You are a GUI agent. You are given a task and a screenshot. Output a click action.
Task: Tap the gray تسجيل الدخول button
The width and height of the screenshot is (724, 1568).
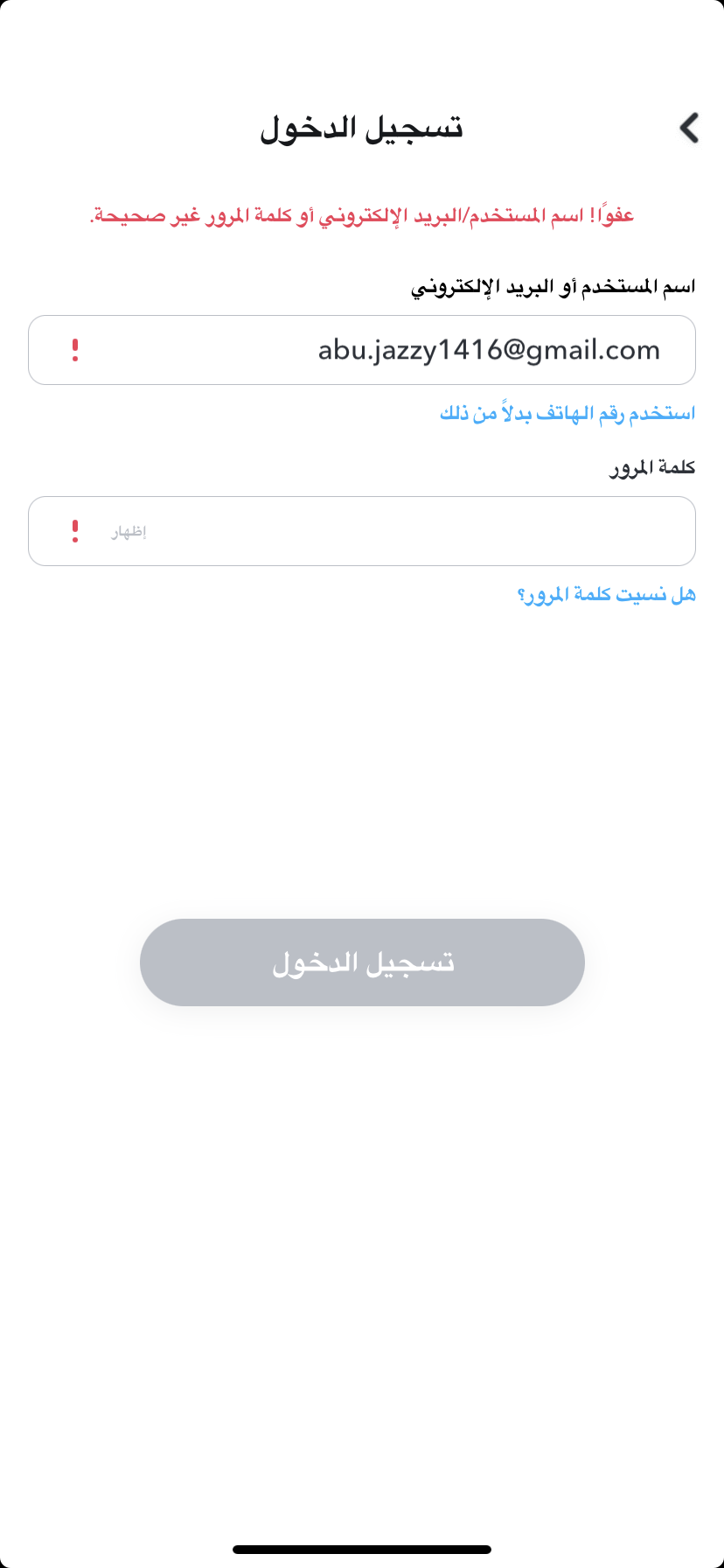pos(362,962)
